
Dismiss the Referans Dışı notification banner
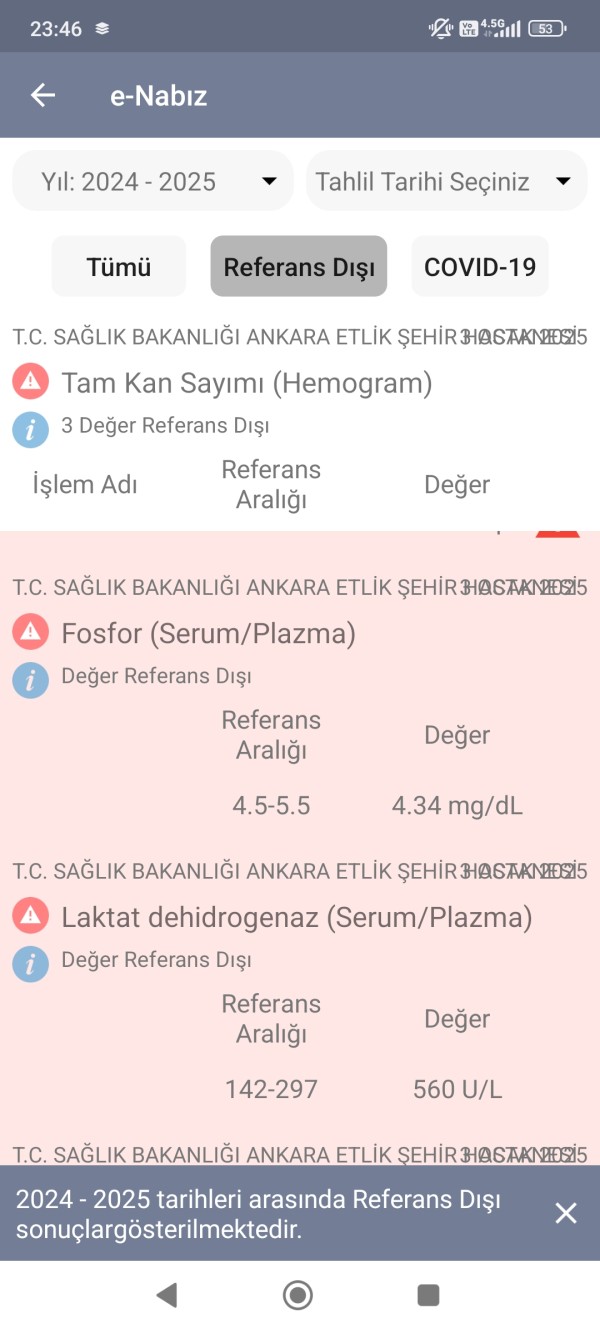(x=566, y=1213)
